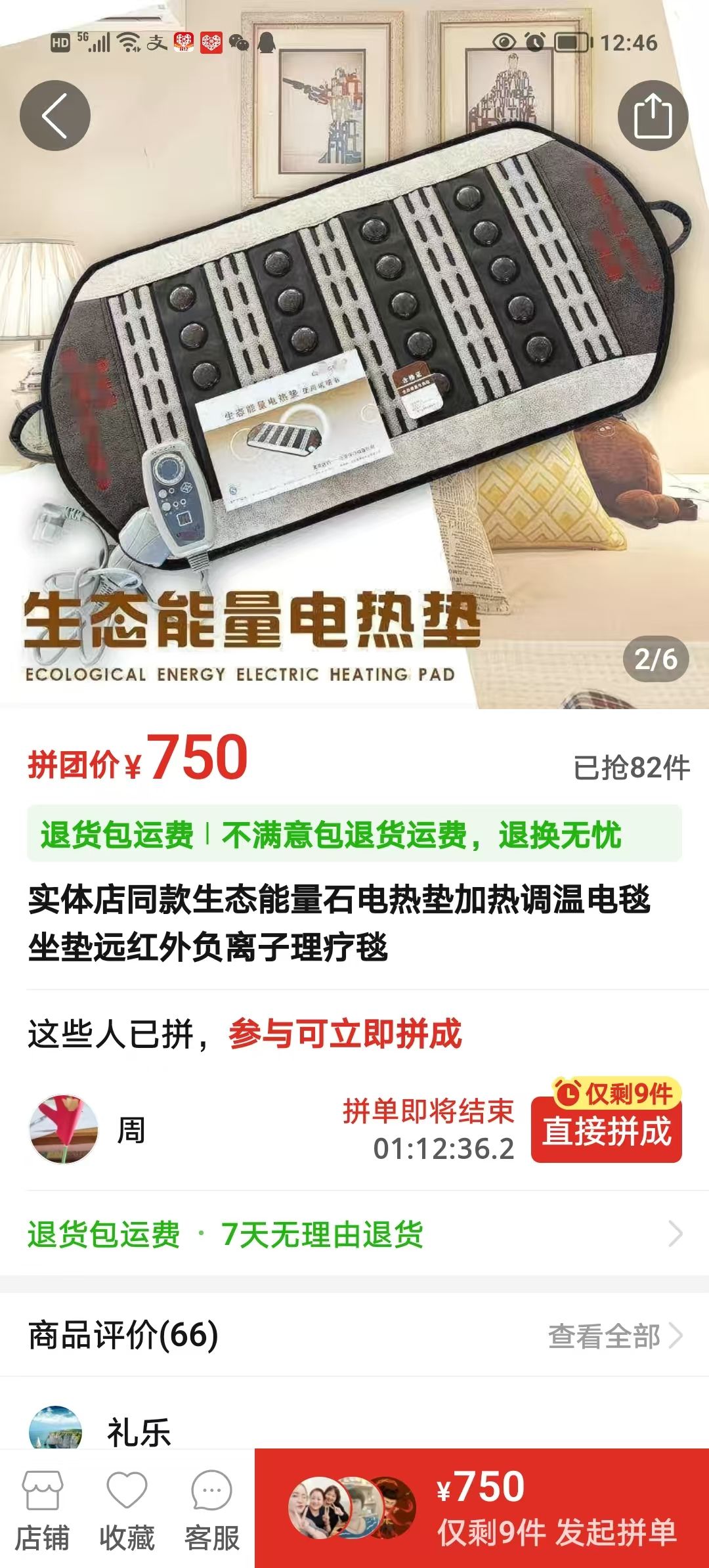The height and width of the screenshot is (1568, 709).
Task: Go back using the arrow icon
Action: (55, 116)
